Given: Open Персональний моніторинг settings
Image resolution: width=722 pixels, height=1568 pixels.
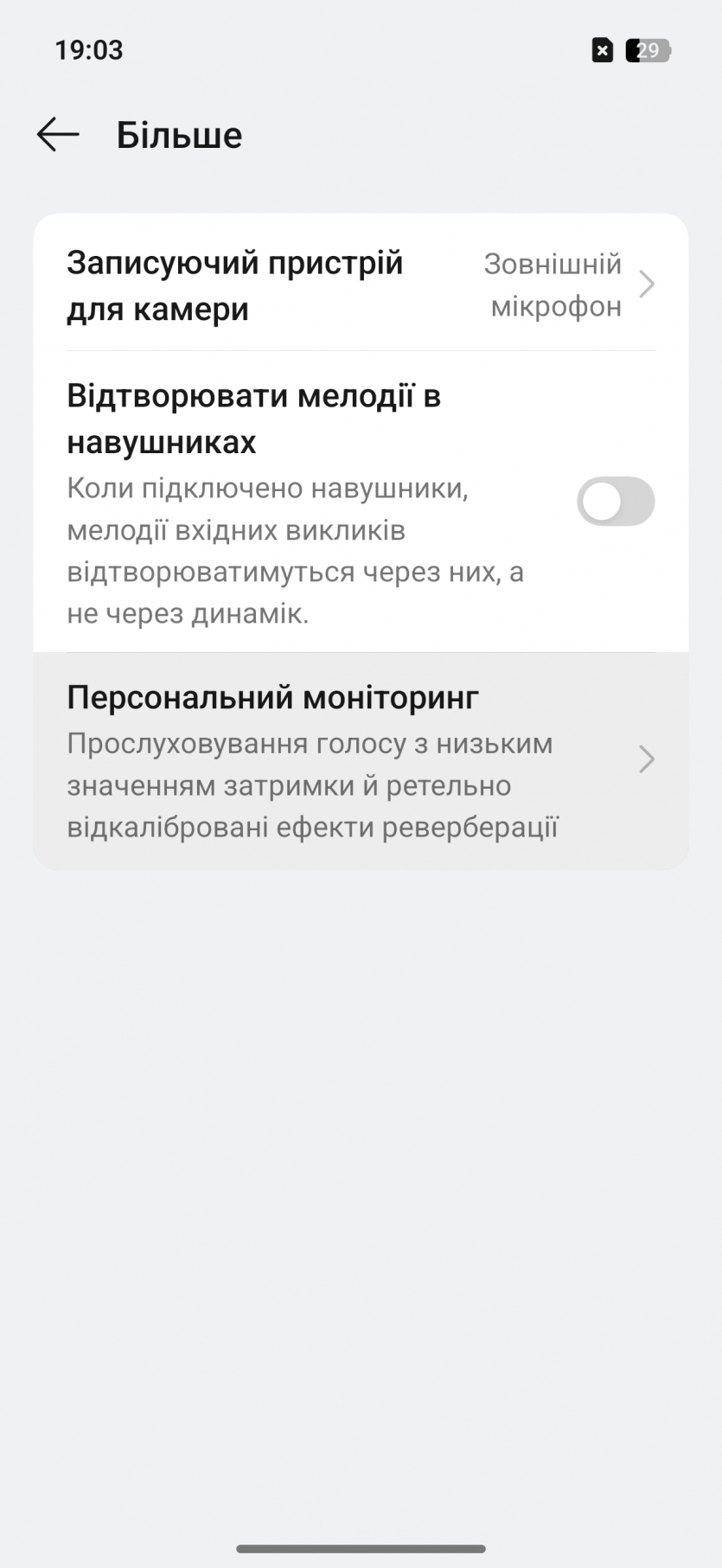Looking at the screenshot, I should coord(361,760).
